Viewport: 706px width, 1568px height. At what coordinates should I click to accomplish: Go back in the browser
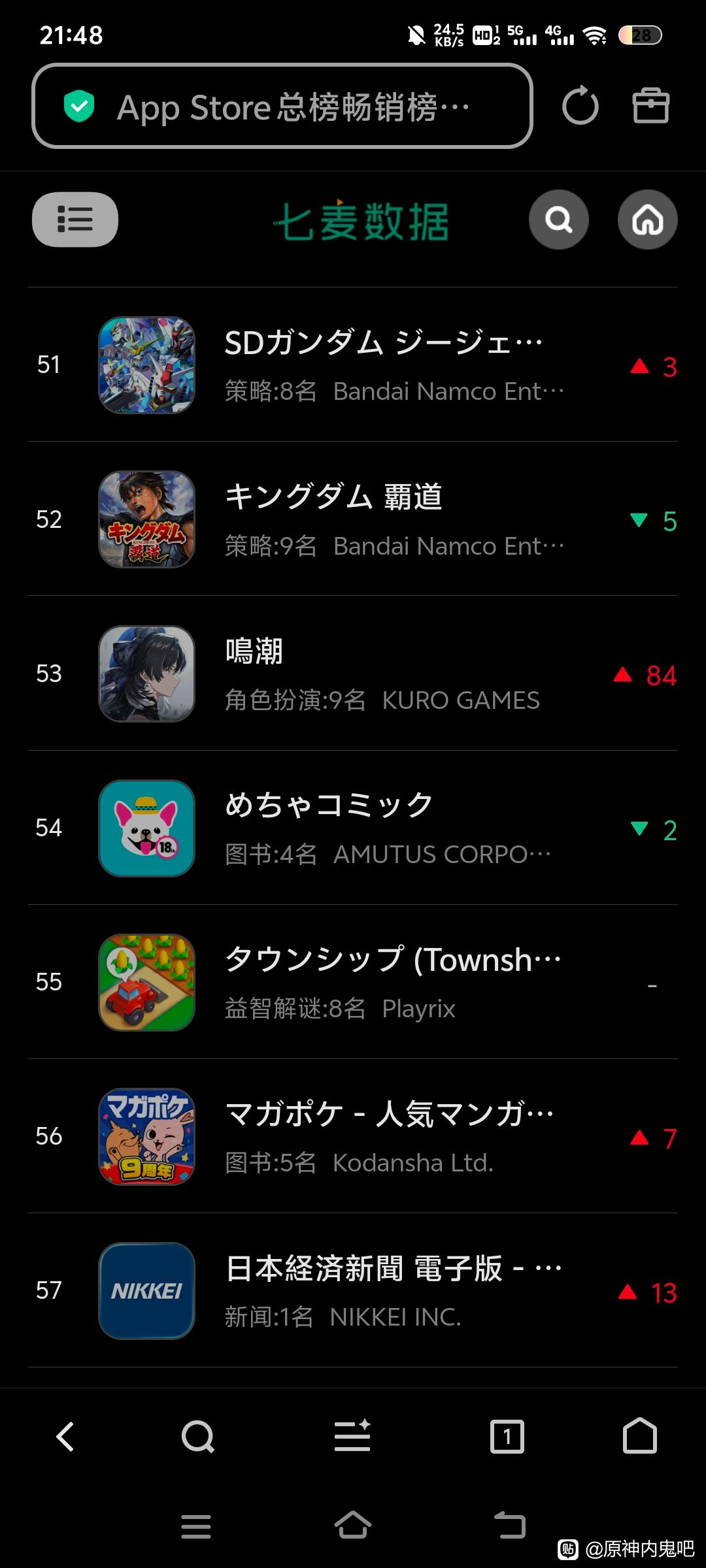[x=65, y=1437]
